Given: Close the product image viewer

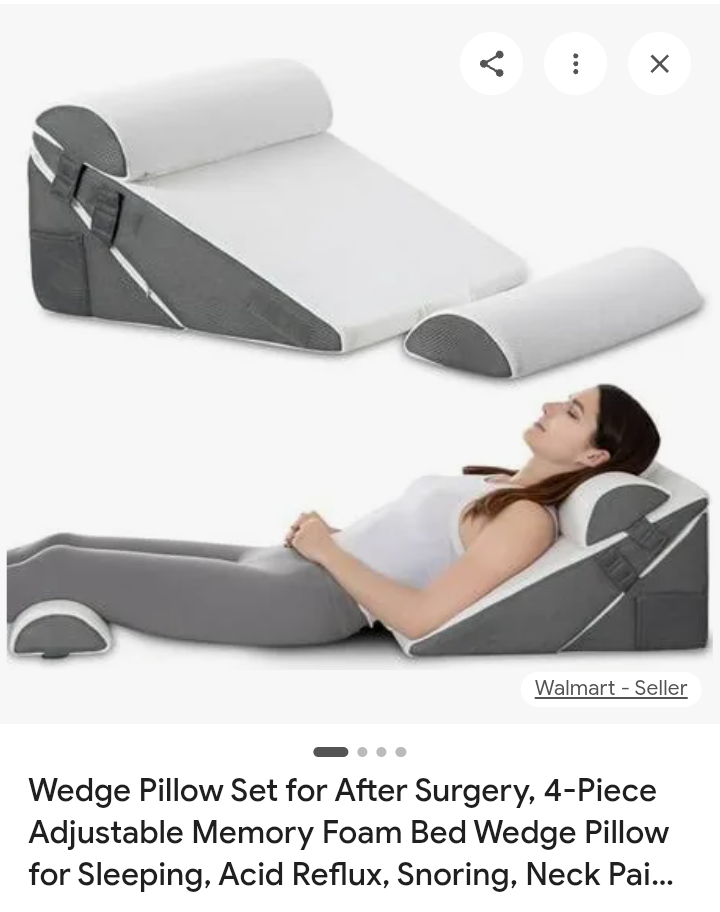Looking at the screenshot, I should [659, 64].
